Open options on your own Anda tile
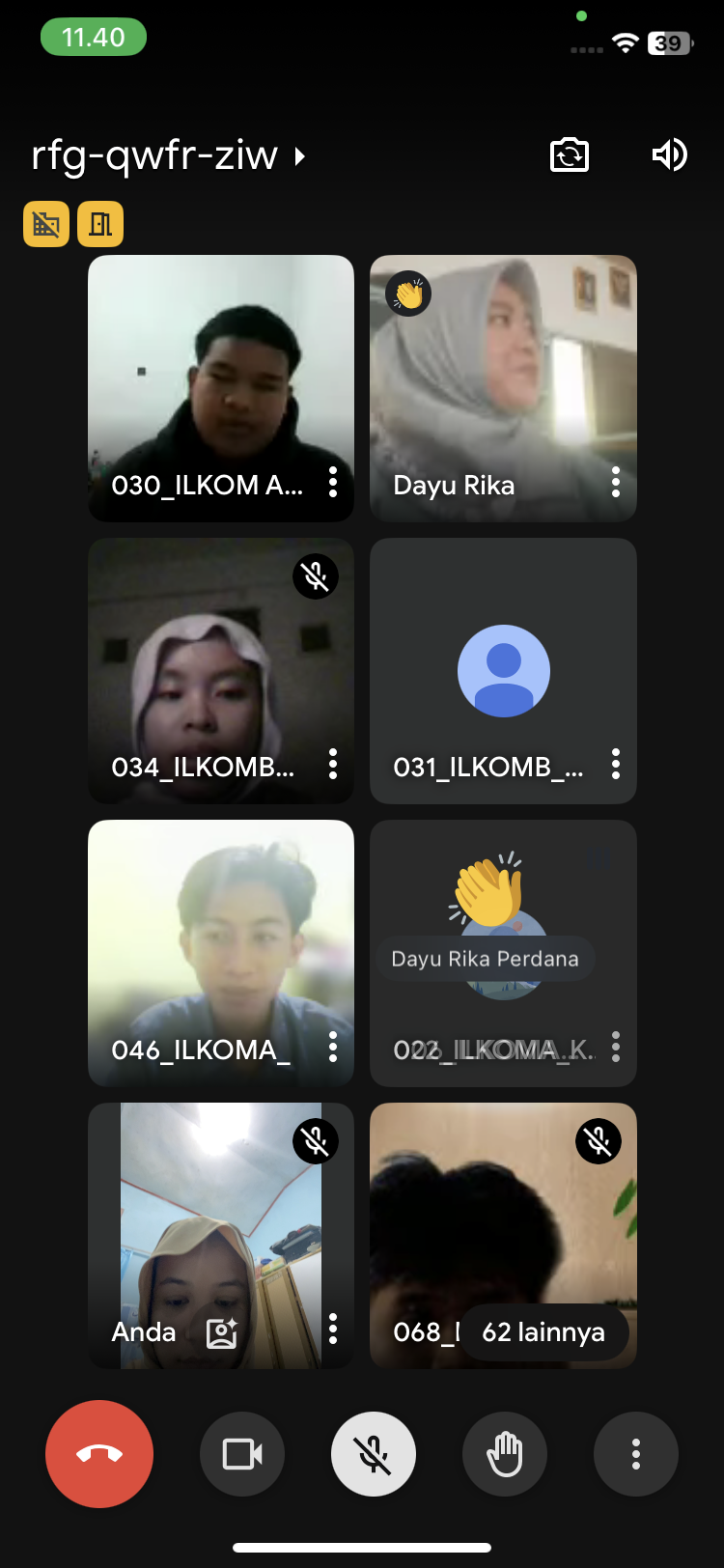 333,1330
